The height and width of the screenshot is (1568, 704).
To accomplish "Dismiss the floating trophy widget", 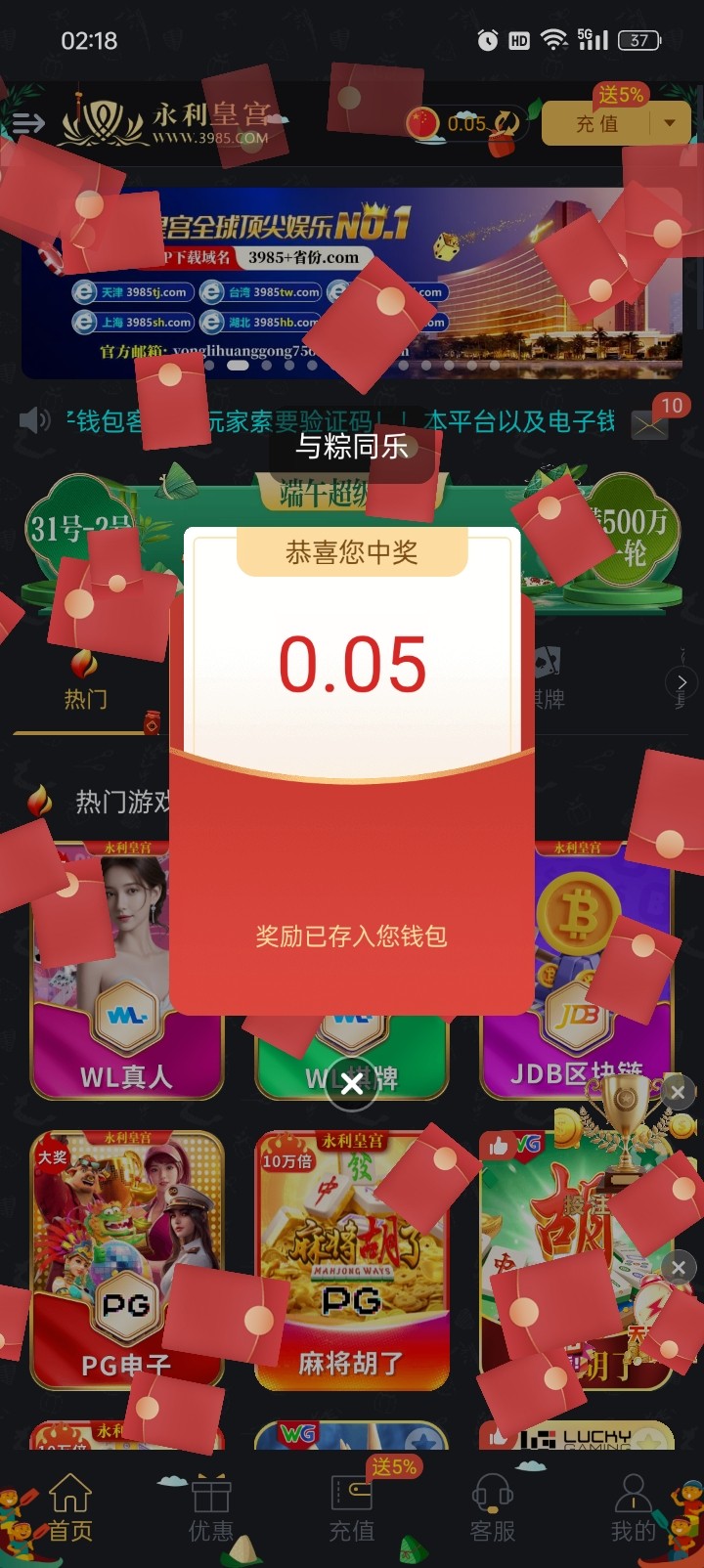I will (678, 1092).
